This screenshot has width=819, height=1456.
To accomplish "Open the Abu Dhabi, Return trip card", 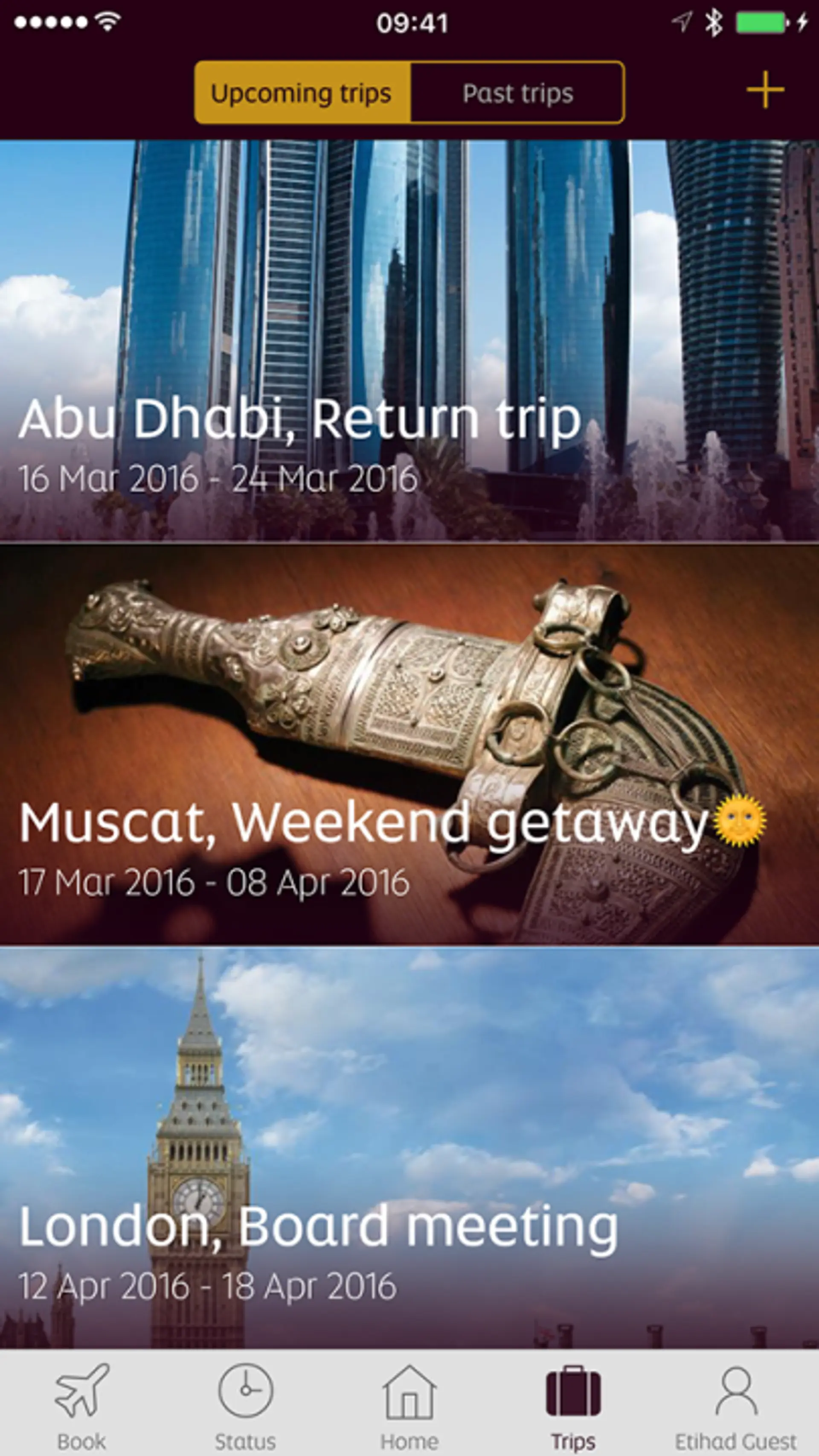I will point(409,341).
